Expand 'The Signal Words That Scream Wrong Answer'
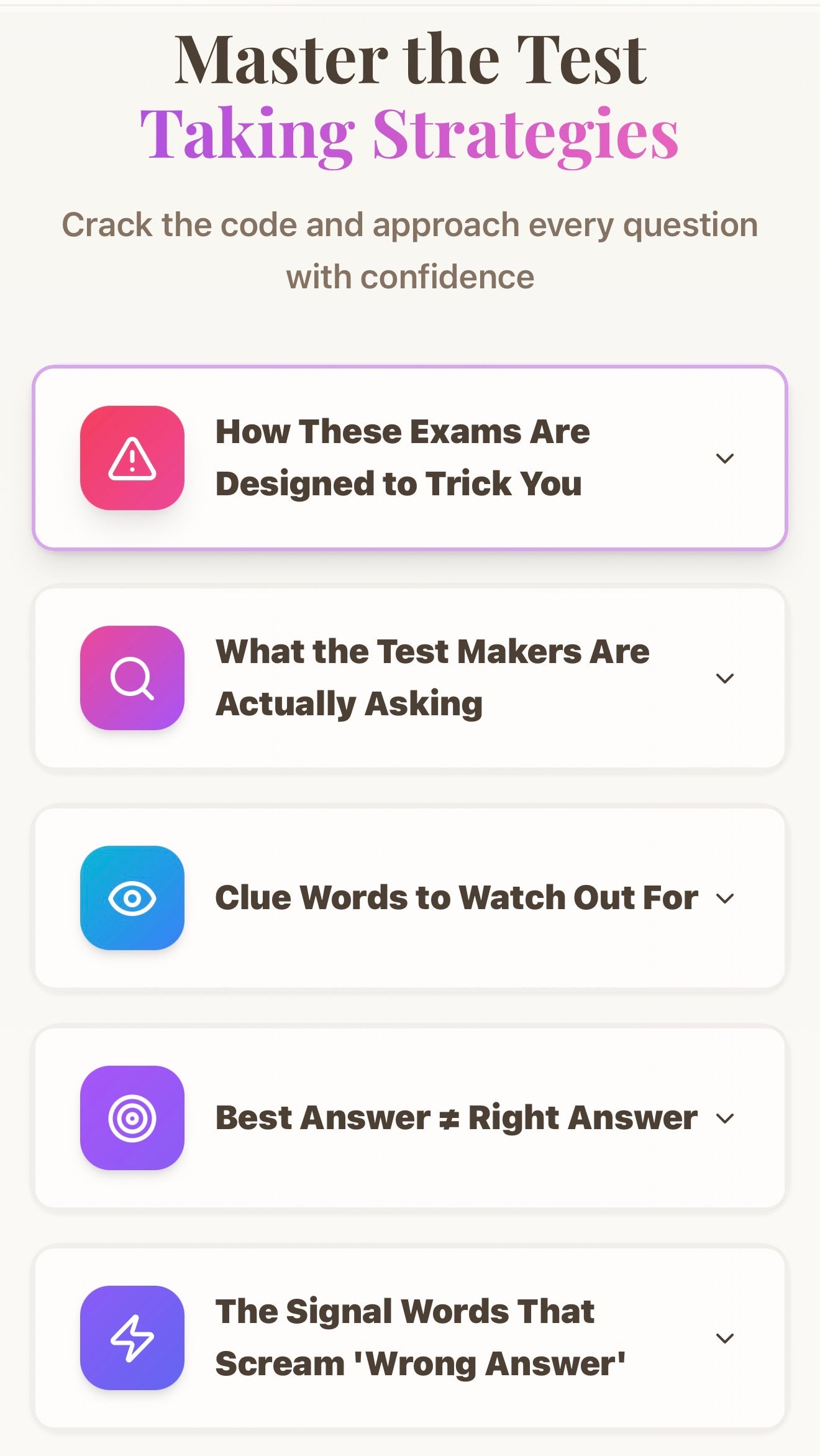The image size is (820, 1456). pyautogui.click(x=410, y=1338)
